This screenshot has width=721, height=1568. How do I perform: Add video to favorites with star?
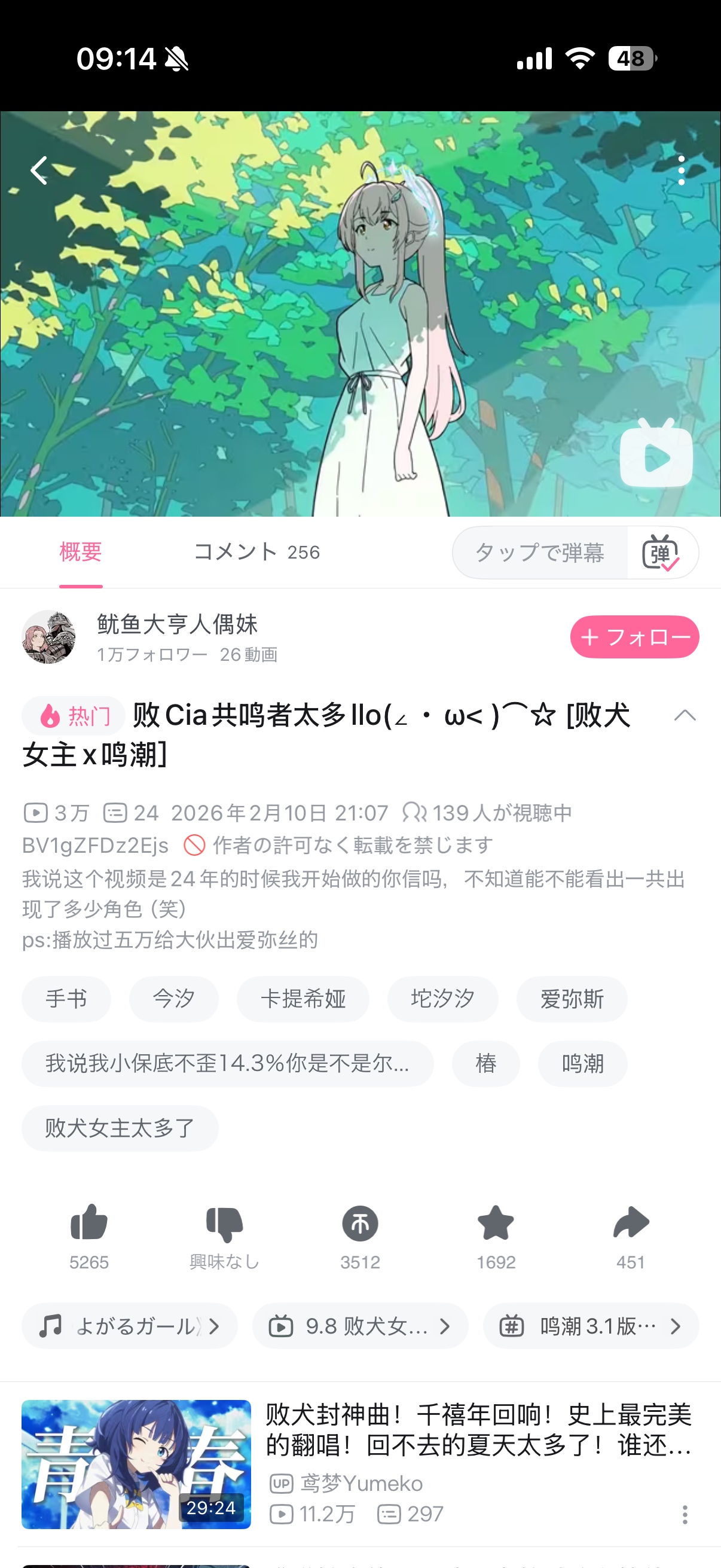pos(495,1224)
